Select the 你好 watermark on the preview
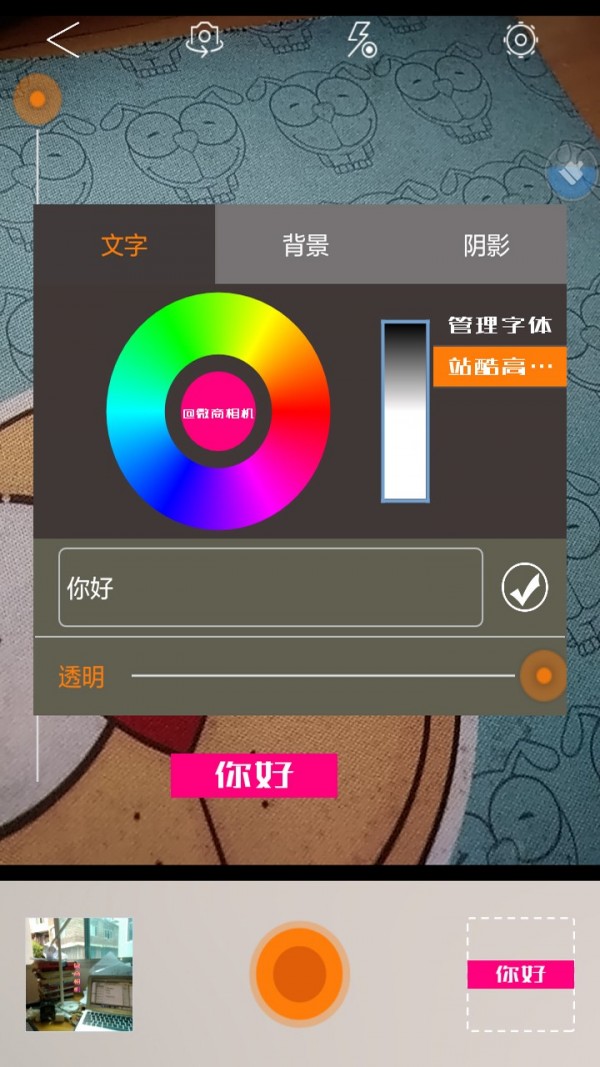This screenshot has width=600, height=1067. [x=254, y=775]
